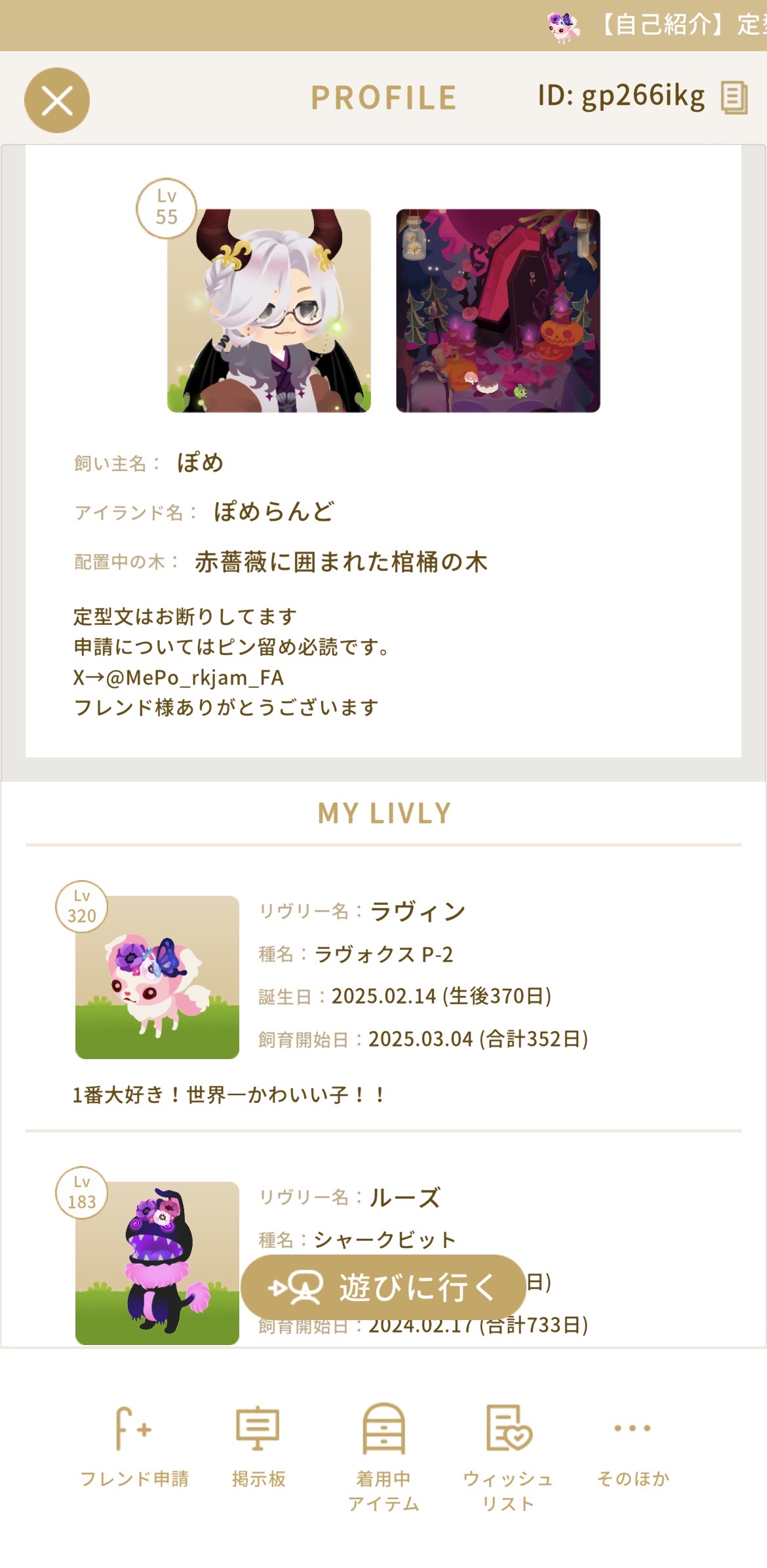This screenshot has height=1568, width=767.
Task: Tap the 遊びに行く visit button
Action: click(x=383, y=1287)
